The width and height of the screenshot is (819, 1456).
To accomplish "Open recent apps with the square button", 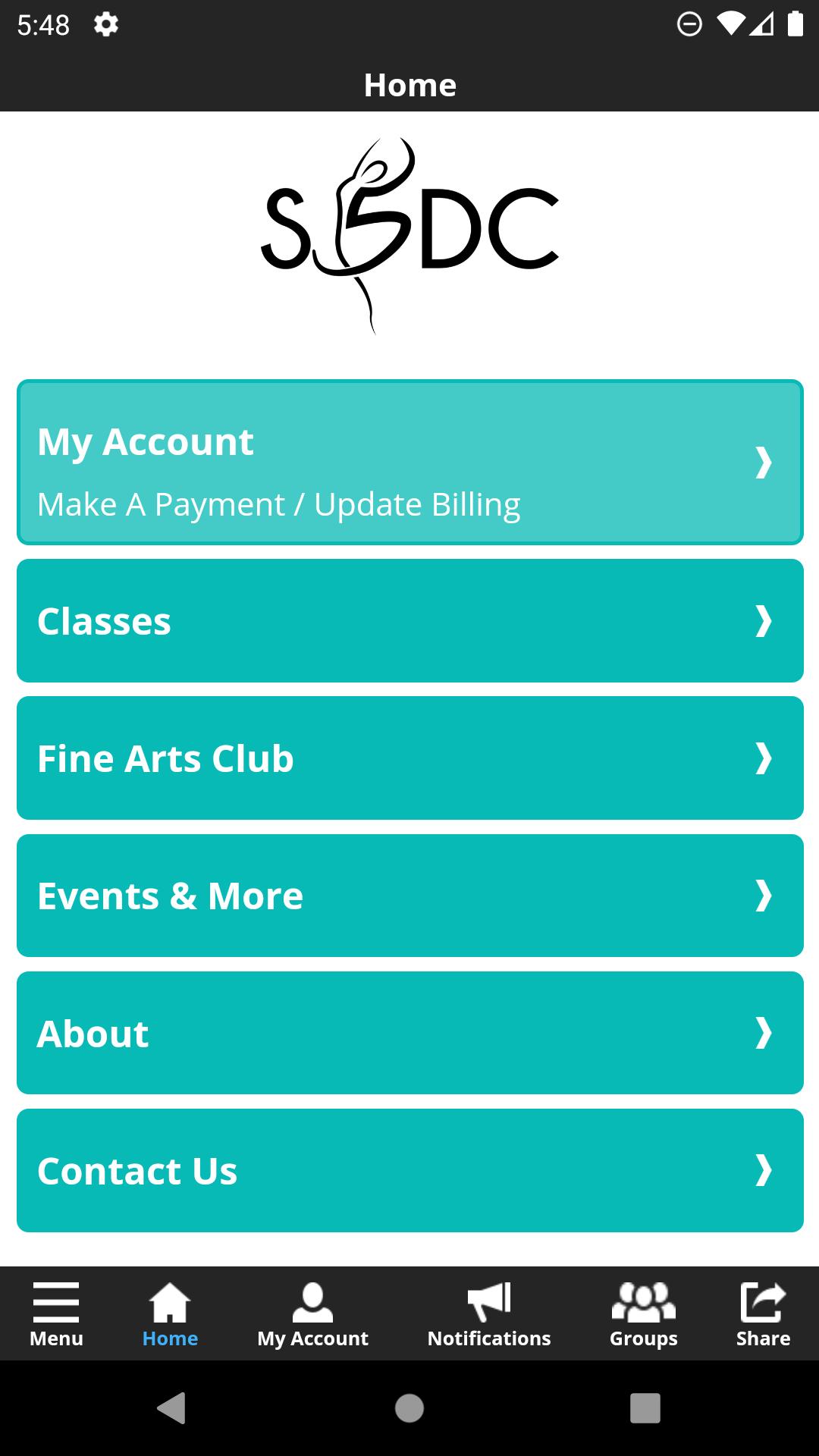I will pyautogui.click(x=645, y=1408).
